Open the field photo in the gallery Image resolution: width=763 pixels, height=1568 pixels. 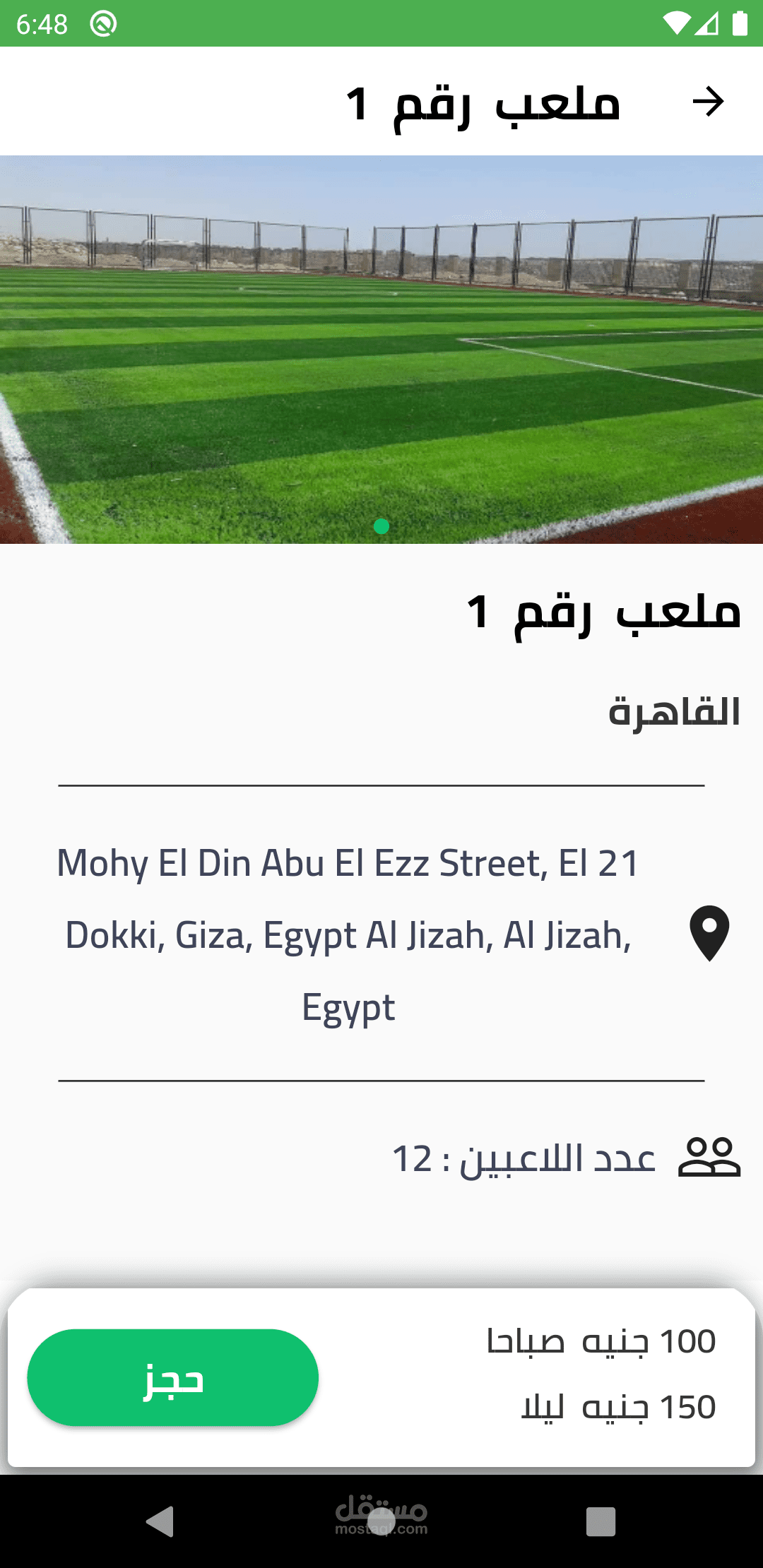[x=381, y=350]
